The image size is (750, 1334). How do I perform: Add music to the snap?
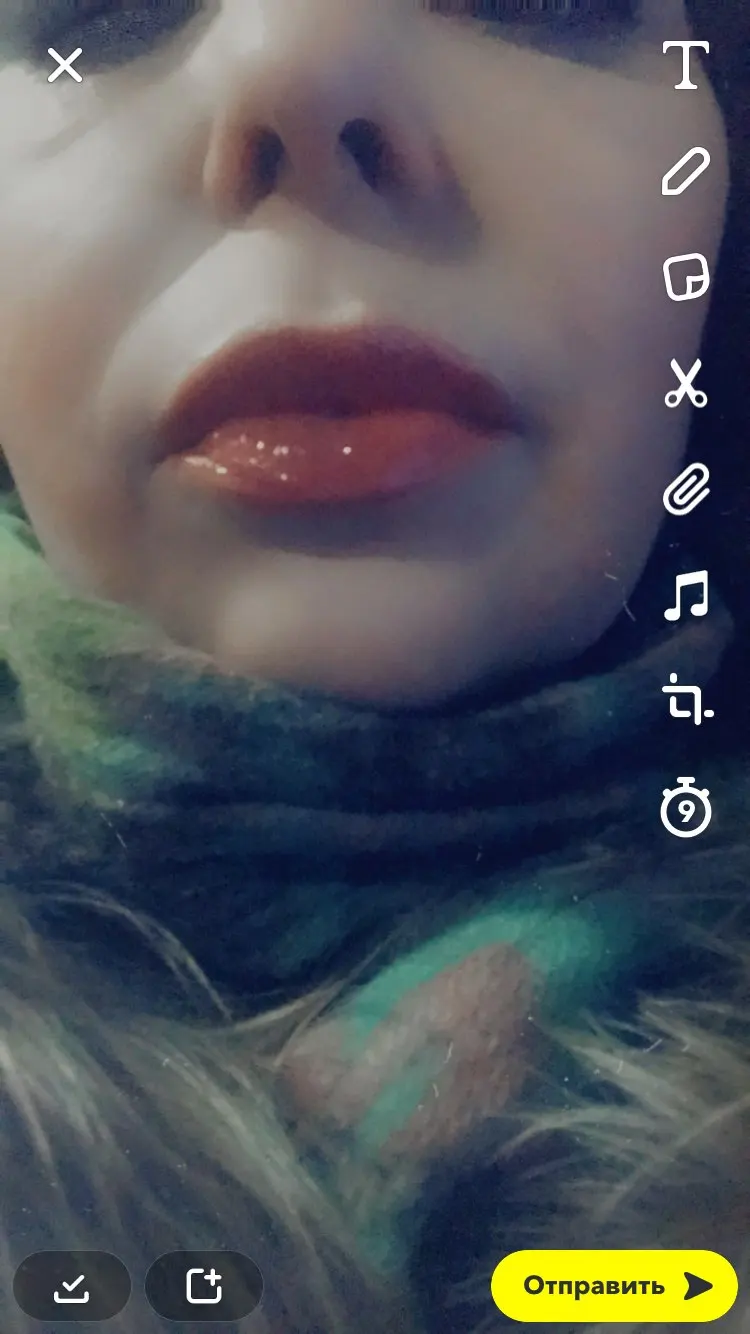tap(686, 596)
